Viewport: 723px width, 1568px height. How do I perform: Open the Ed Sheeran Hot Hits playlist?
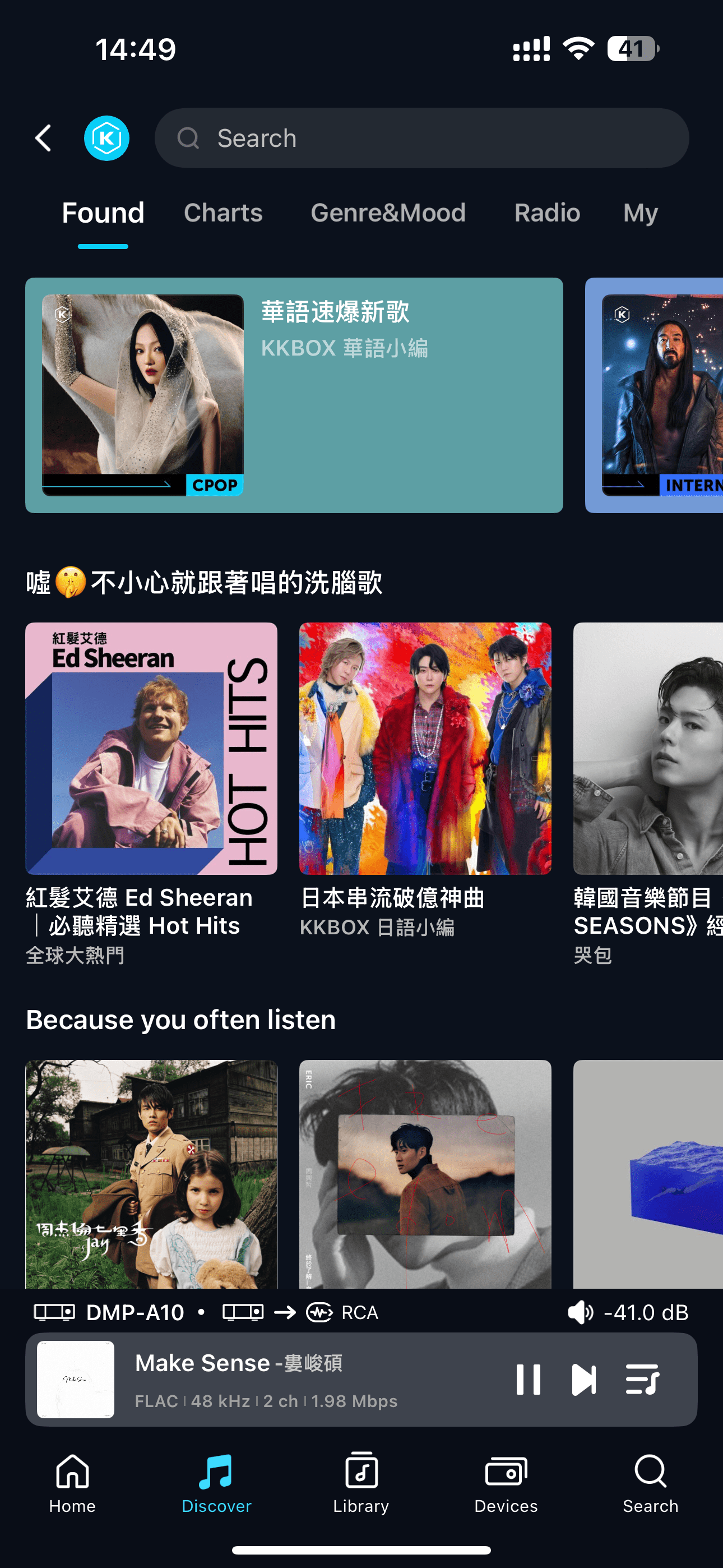click(x=151, y=748)
